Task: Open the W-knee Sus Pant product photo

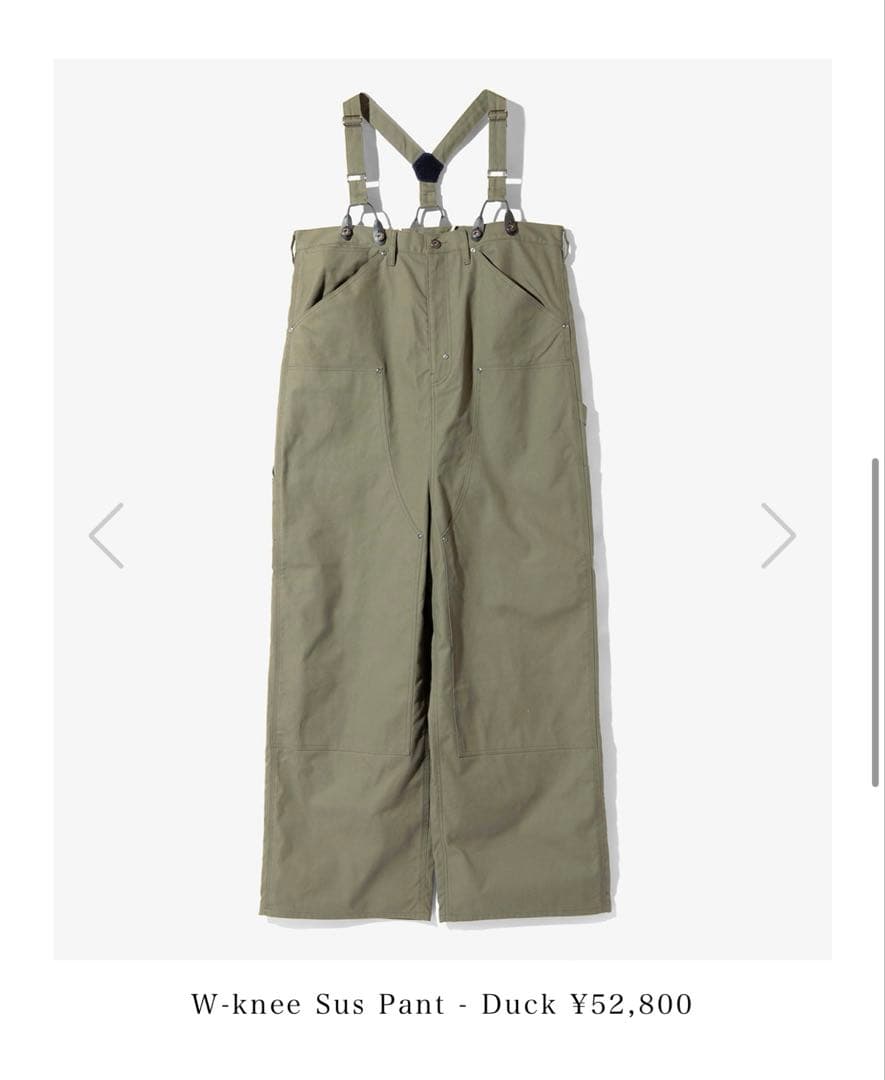Action: (x=442, y=510)
